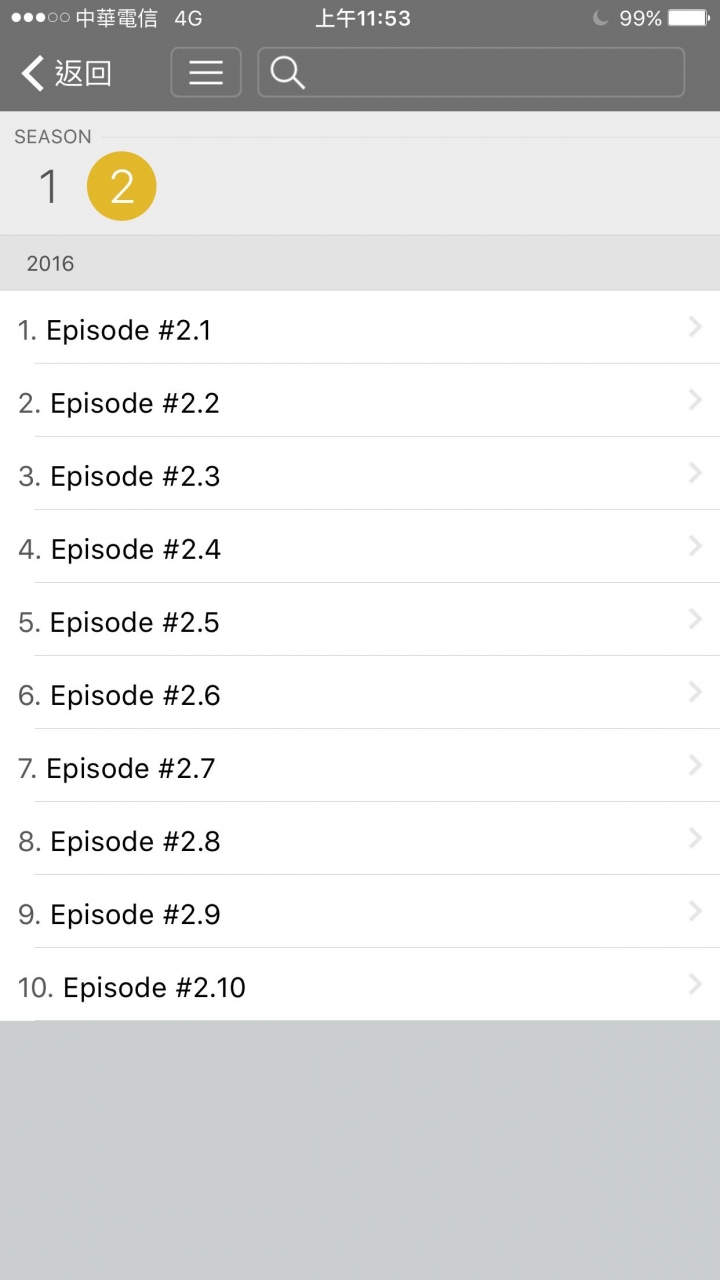View details for Episode #2.3
This screenshot has height=1280, width=720.
[x=360, y=475]
